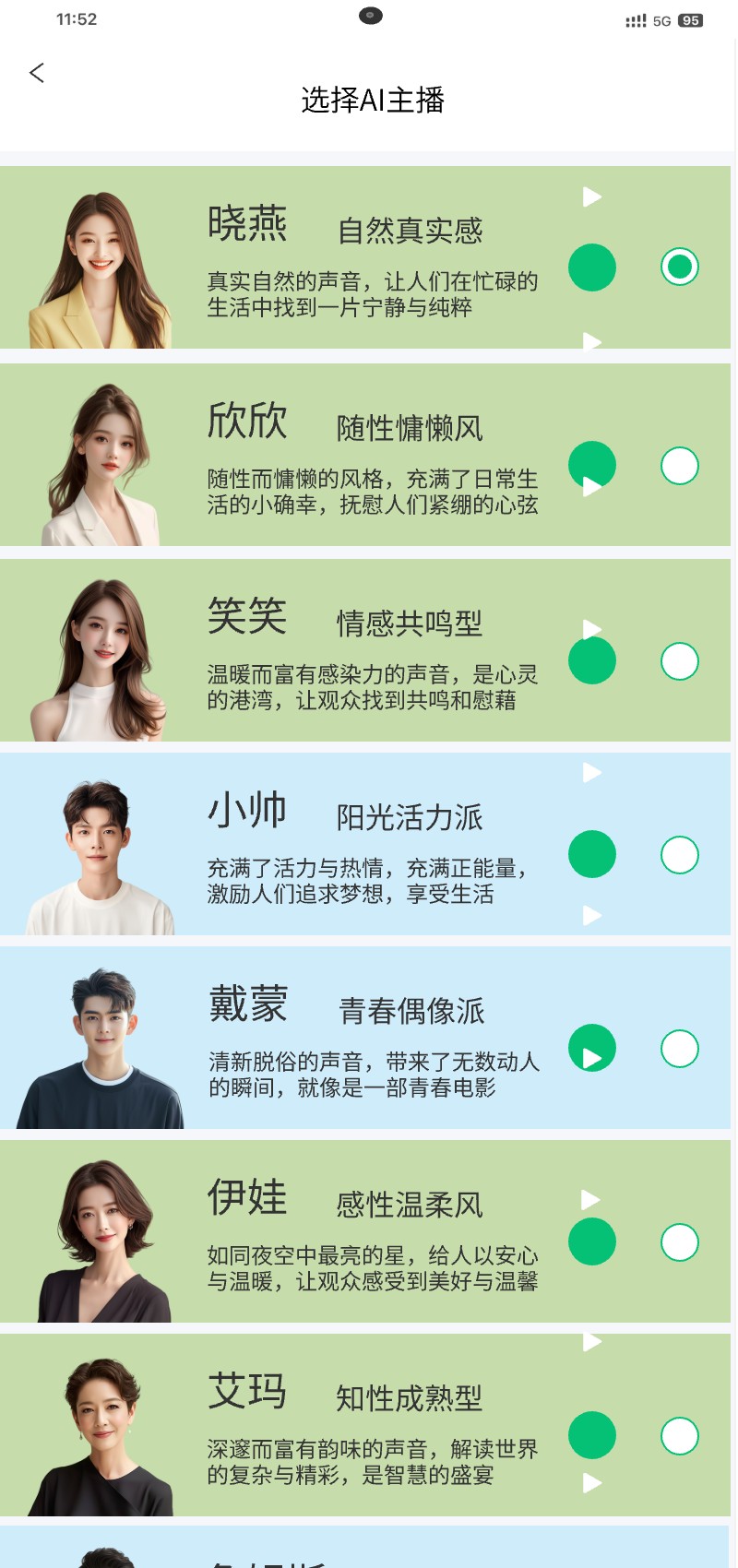Viewport: 738px width, 1568px height.
Task: Play 戴蒙's voice sample
Action: tap(591, 1049)
